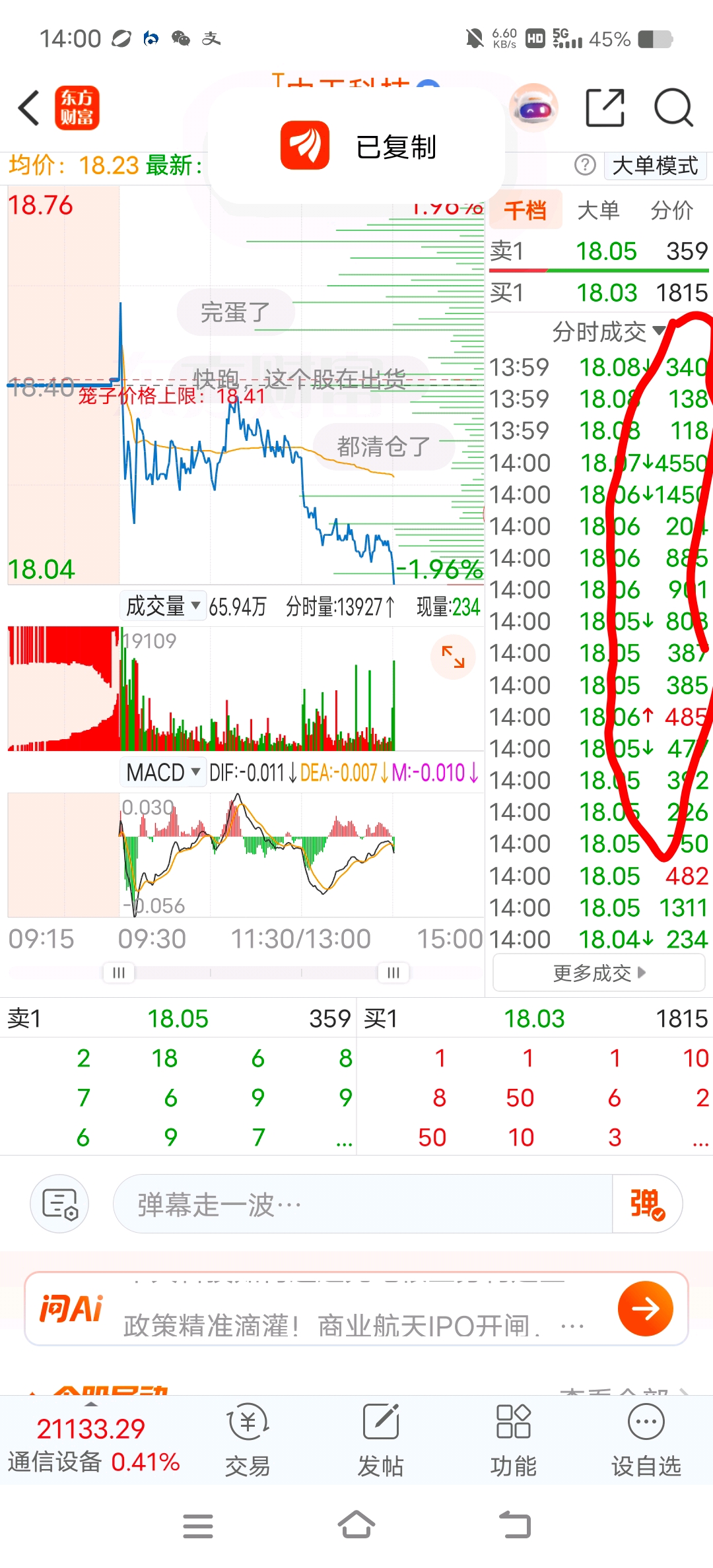Tap 设自选 to add to watchlist

(x=646, y=1441)
